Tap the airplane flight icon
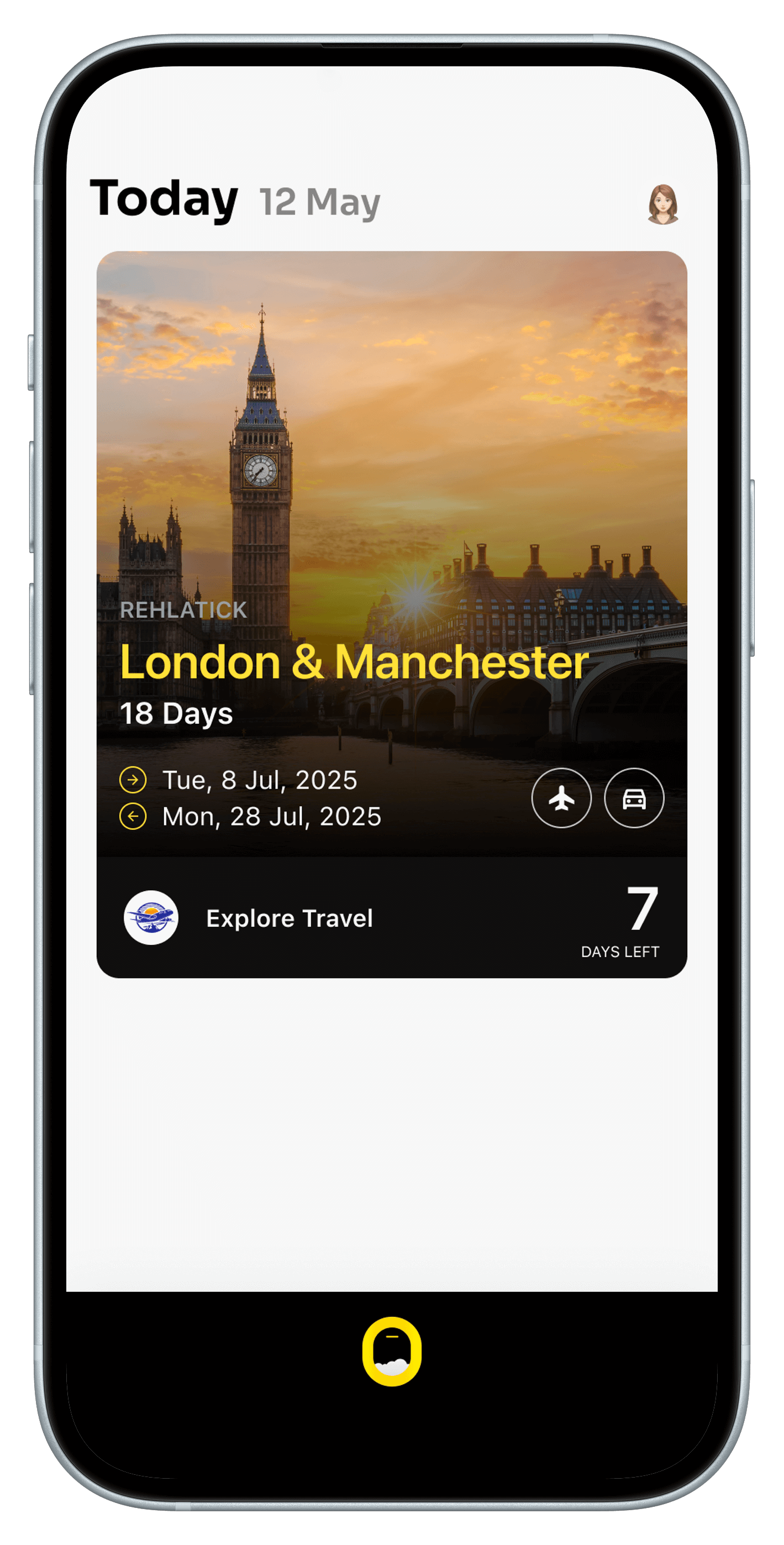This screenshot has width=784, height=1545. pos(561,798)
